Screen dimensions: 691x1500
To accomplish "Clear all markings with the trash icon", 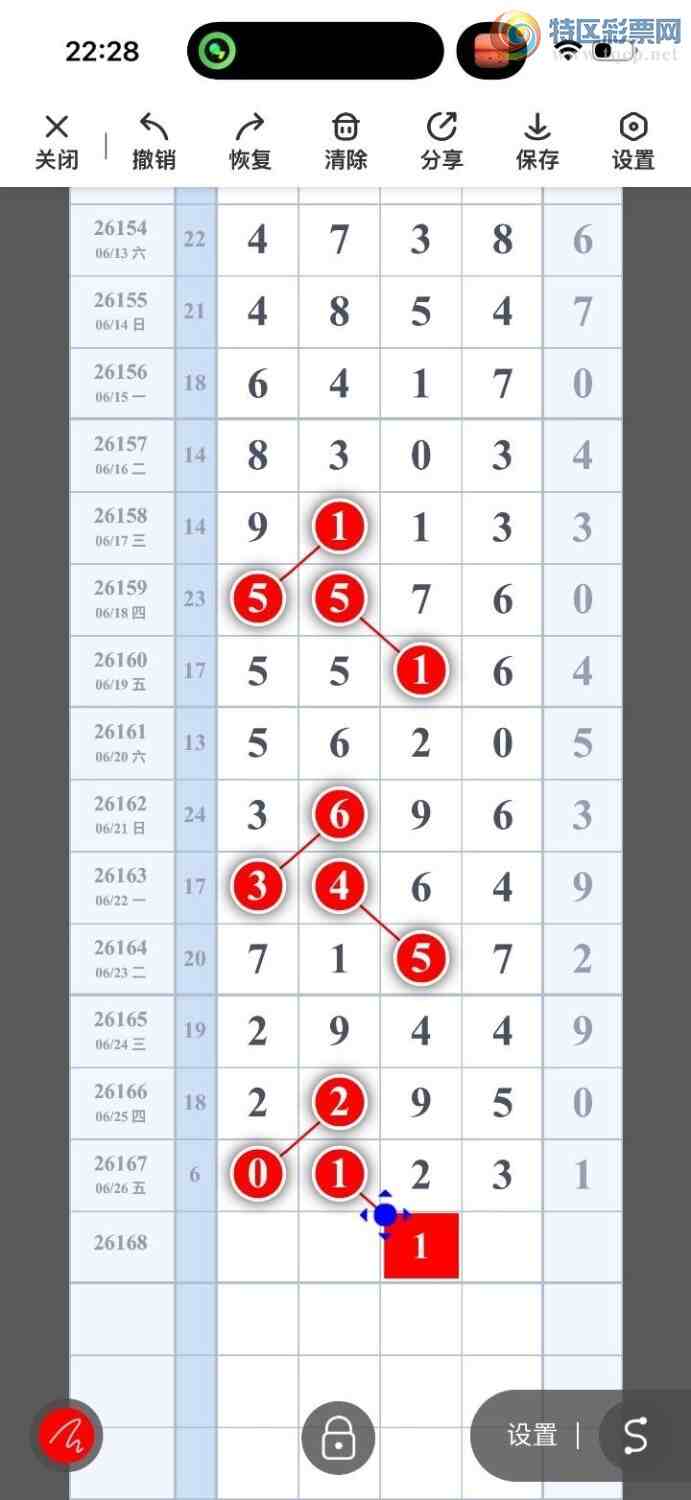I will pyautogui.click(x=345, y=142).
